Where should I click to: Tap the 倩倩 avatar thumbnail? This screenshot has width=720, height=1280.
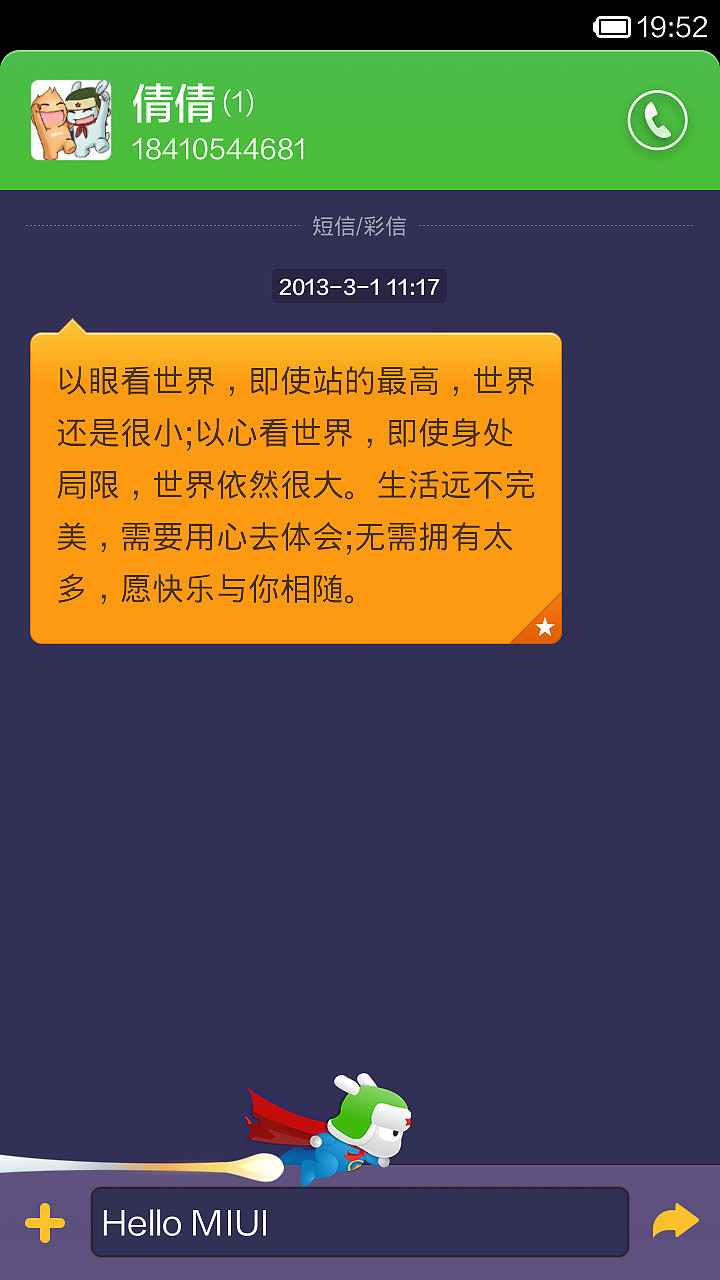[72, 119]
